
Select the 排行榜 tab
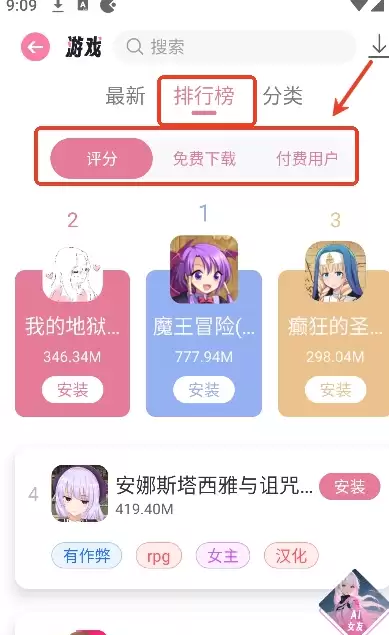point(204,97)
